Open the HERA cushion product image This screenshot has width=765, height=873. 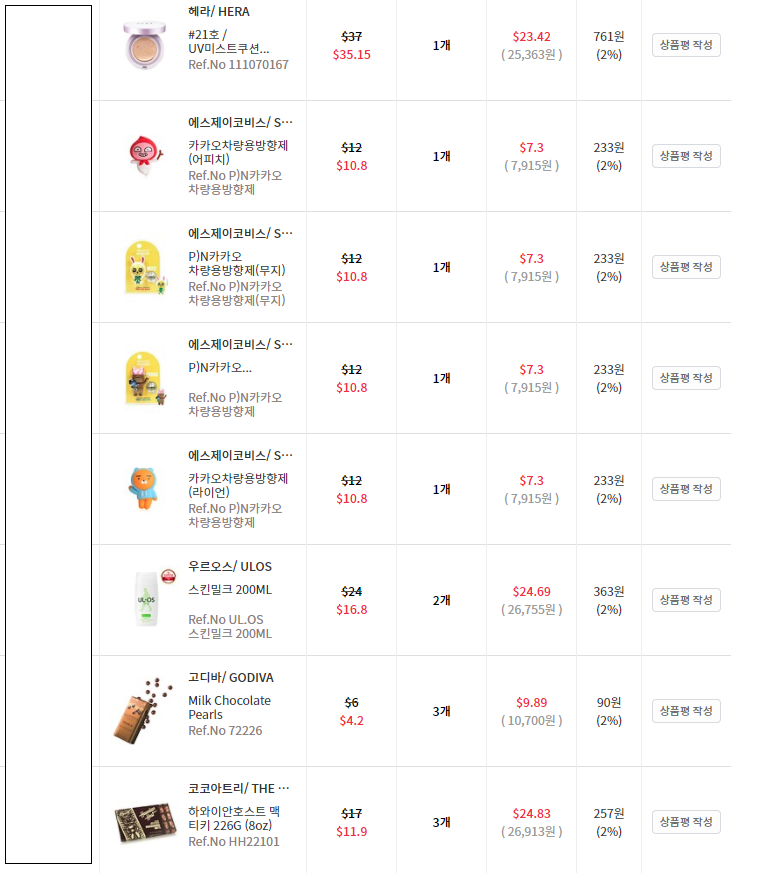[142, 45]
